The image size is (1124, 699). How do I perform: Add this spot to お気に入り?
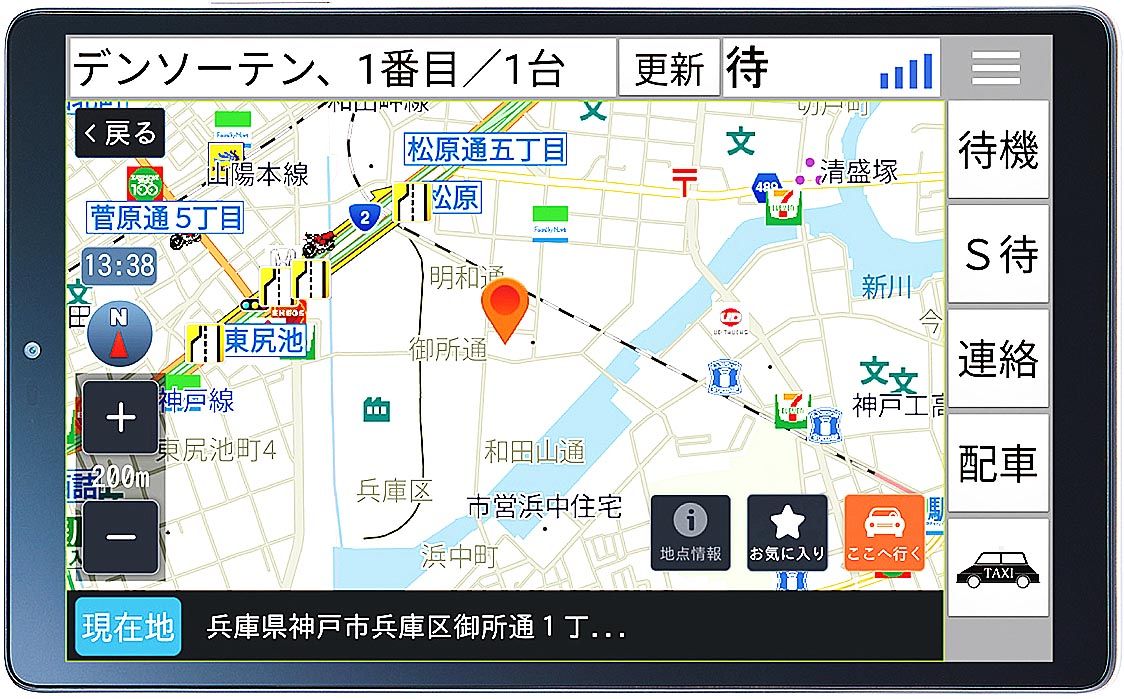click(x=787, y=532)
